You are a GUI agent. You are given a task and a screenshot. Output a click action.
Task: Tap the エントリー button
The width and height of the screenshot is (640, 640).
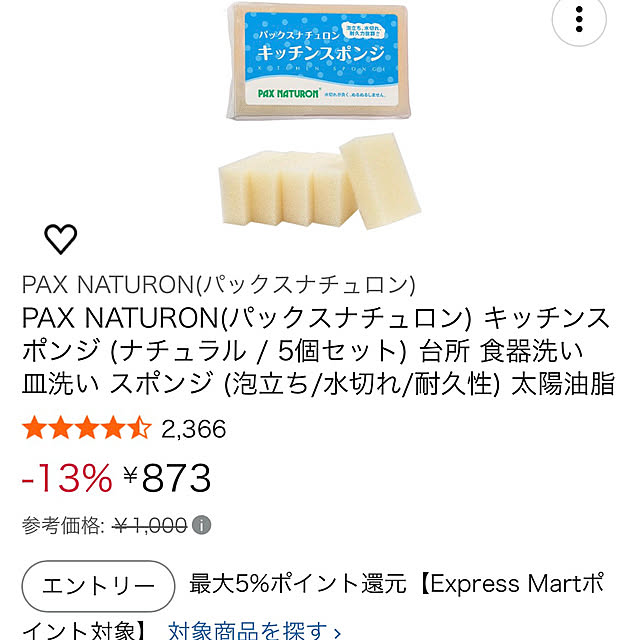(98, 586)
